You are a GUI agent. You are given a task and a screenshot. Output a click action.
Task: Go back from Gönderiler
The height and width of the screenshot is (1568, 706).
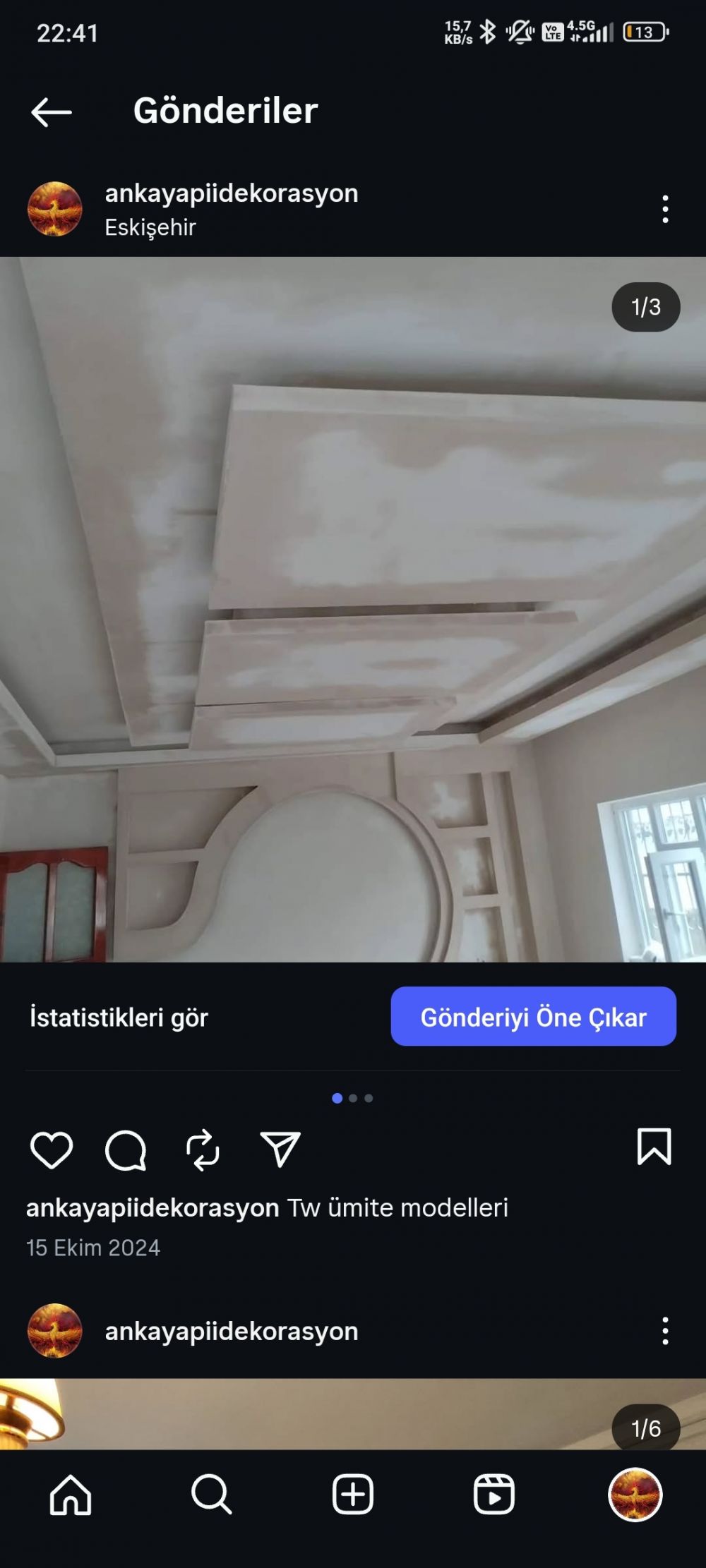(x=52, y=111)
